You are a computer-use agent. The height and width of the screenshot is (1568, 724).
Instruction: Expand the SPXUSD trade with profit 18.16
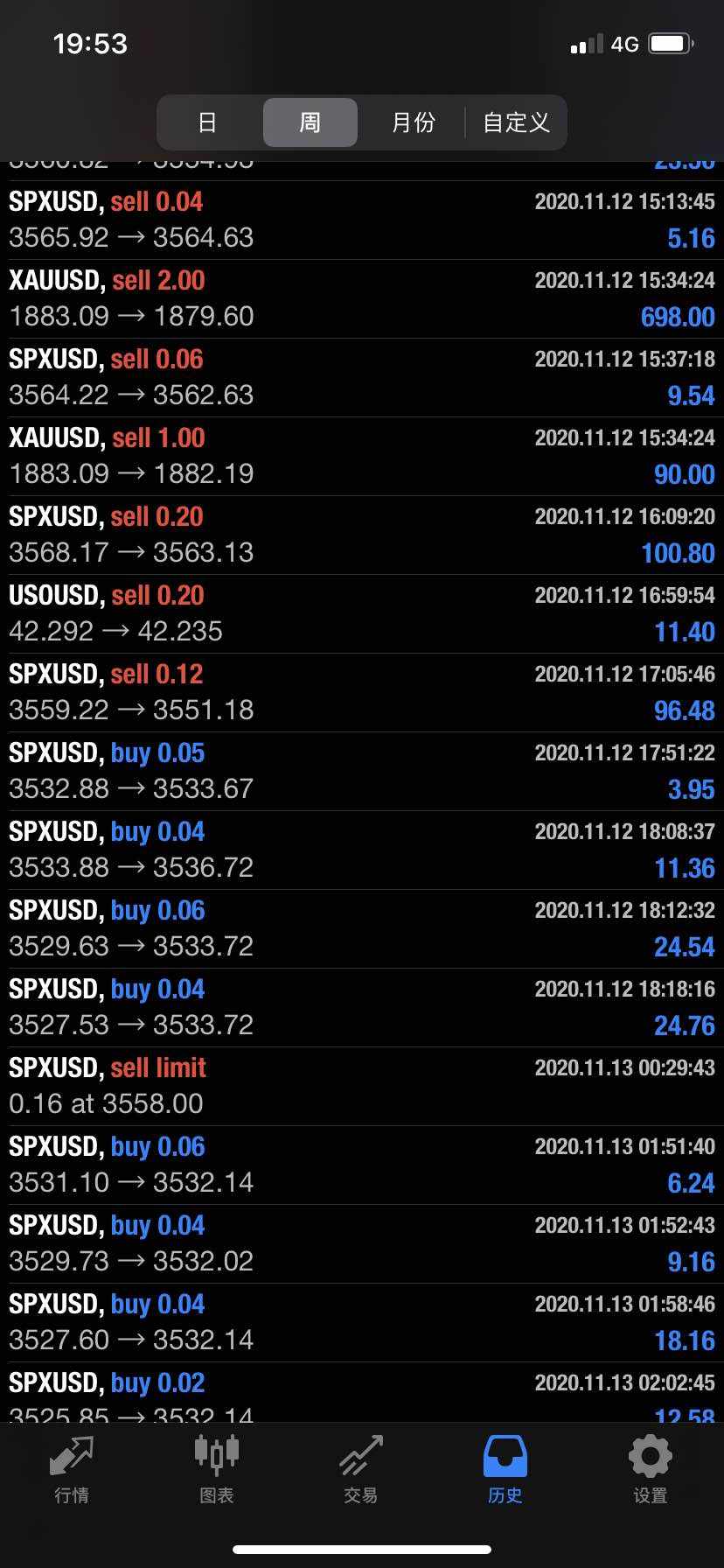click(362, 1323)
